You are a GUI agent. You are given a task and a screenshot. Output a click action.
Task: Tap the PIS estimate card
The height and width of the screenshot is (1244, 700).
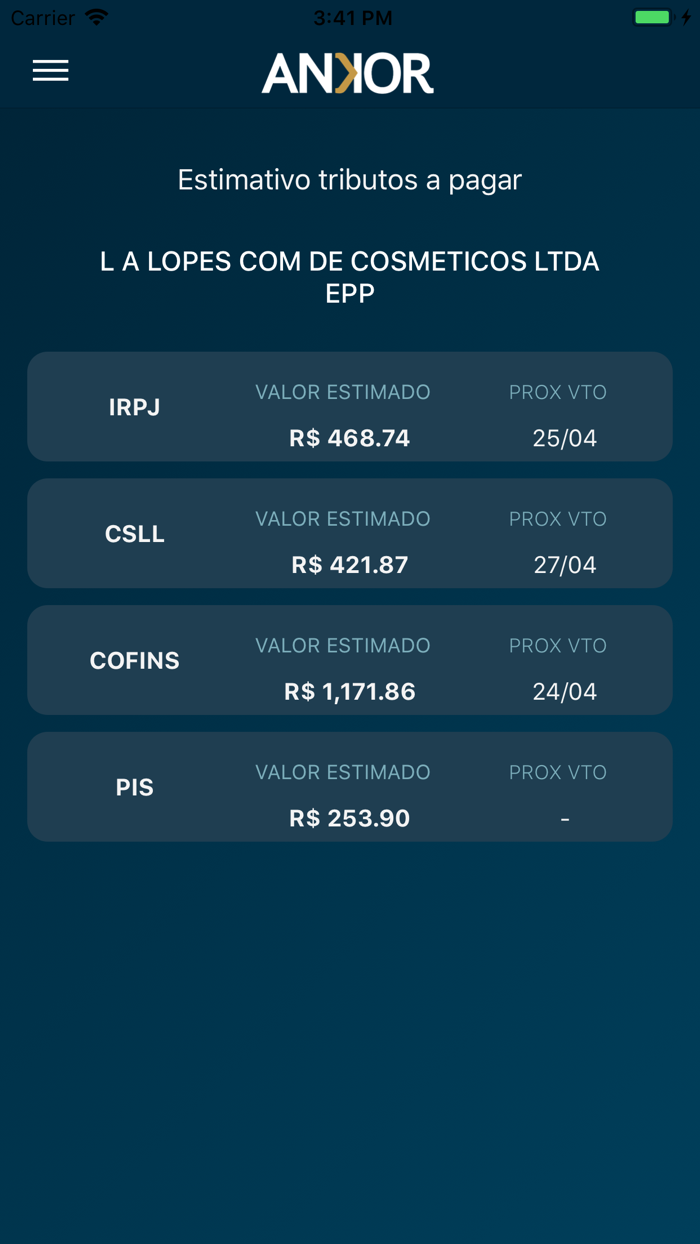[349, 787]
